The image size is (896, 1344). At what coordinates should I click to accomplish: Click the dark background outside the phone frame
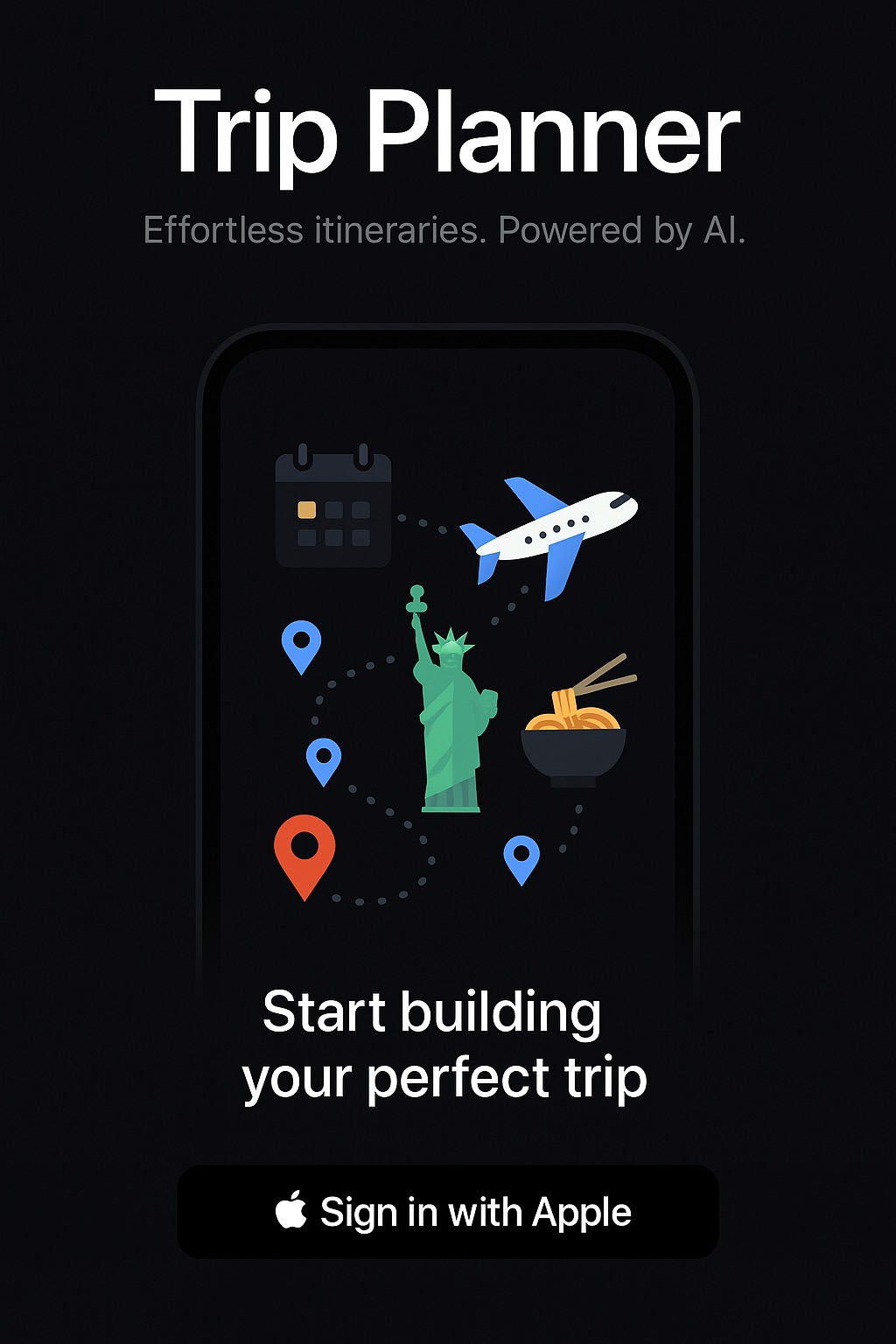pos(96,612)
